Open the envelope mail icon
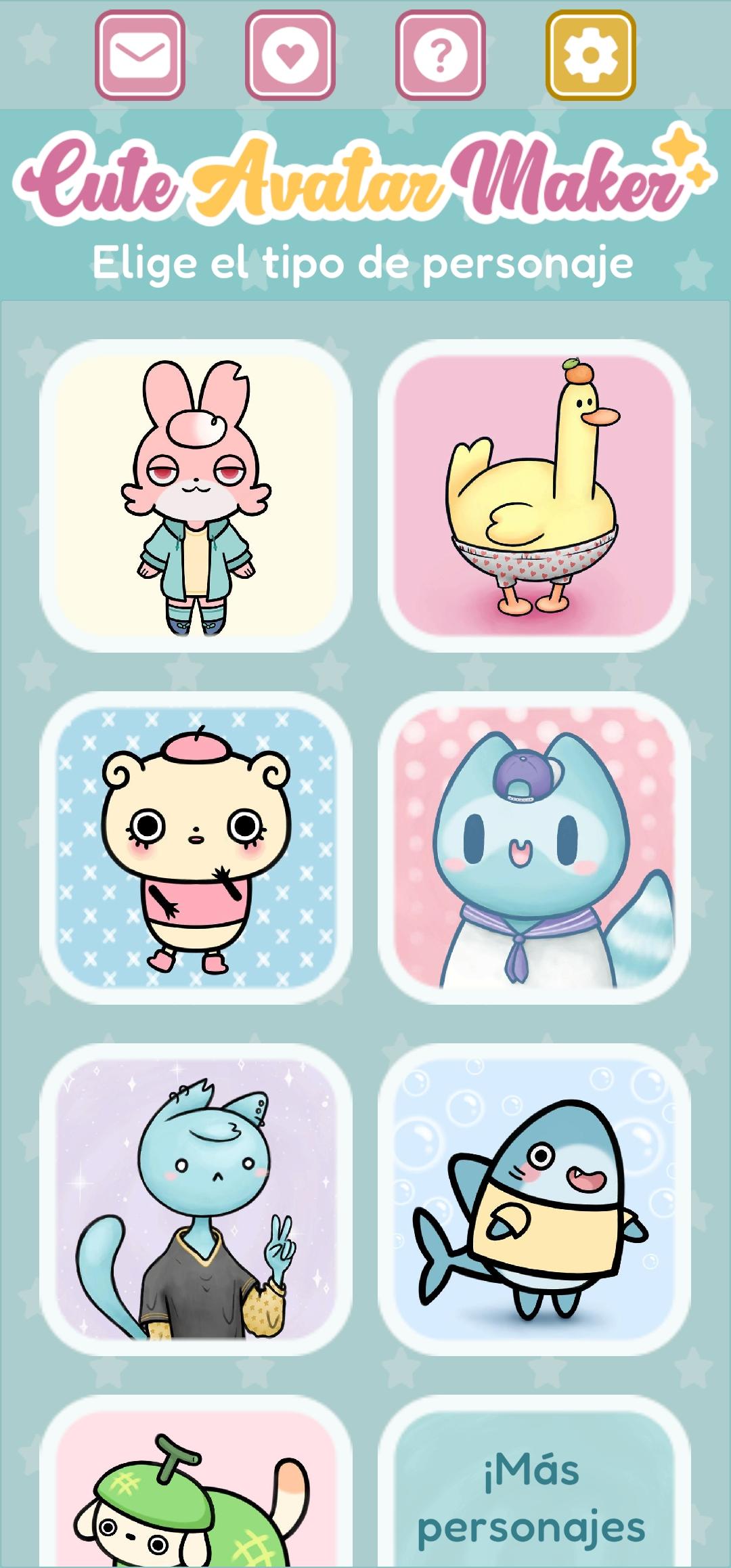This screenshot has height=1568, width=731. 140,55
